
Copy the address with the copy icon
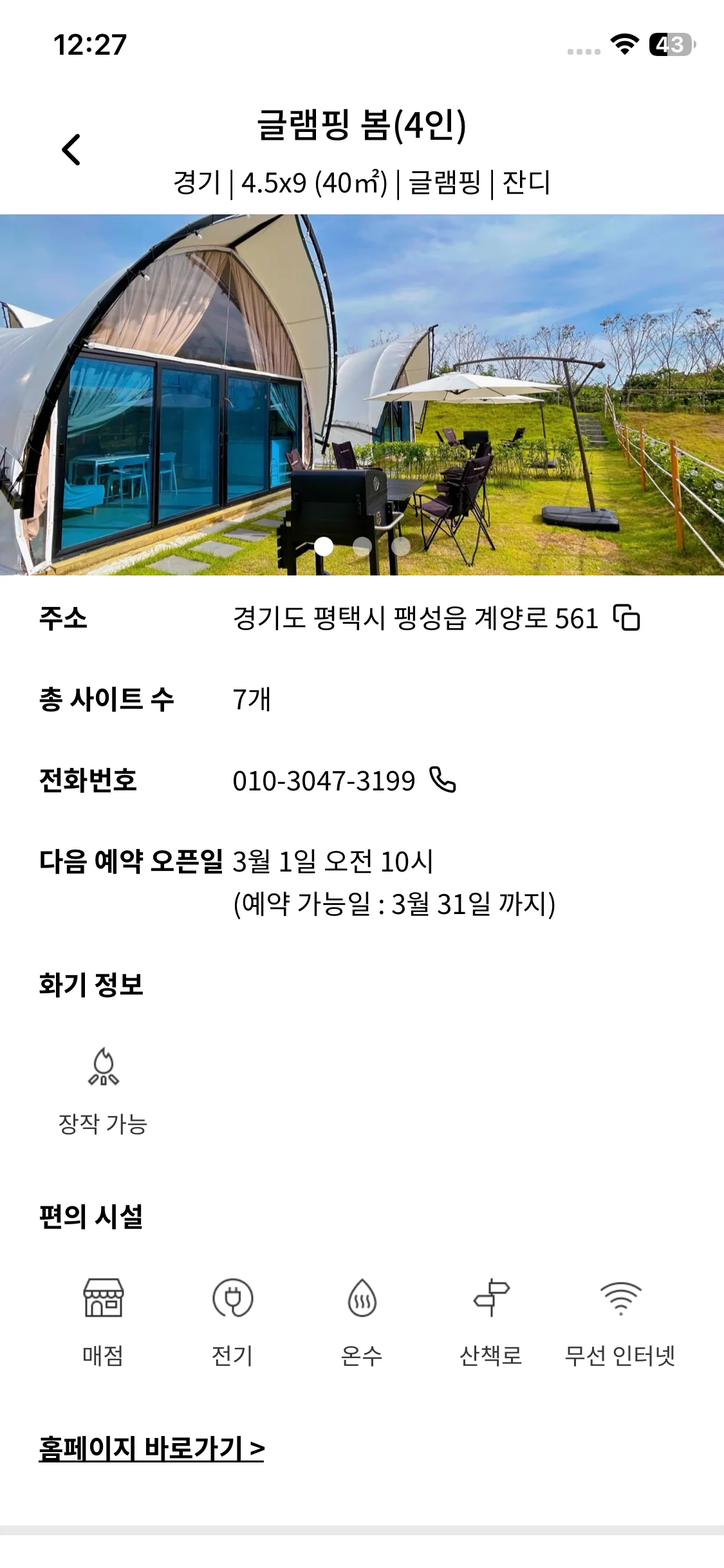(626, 618)
